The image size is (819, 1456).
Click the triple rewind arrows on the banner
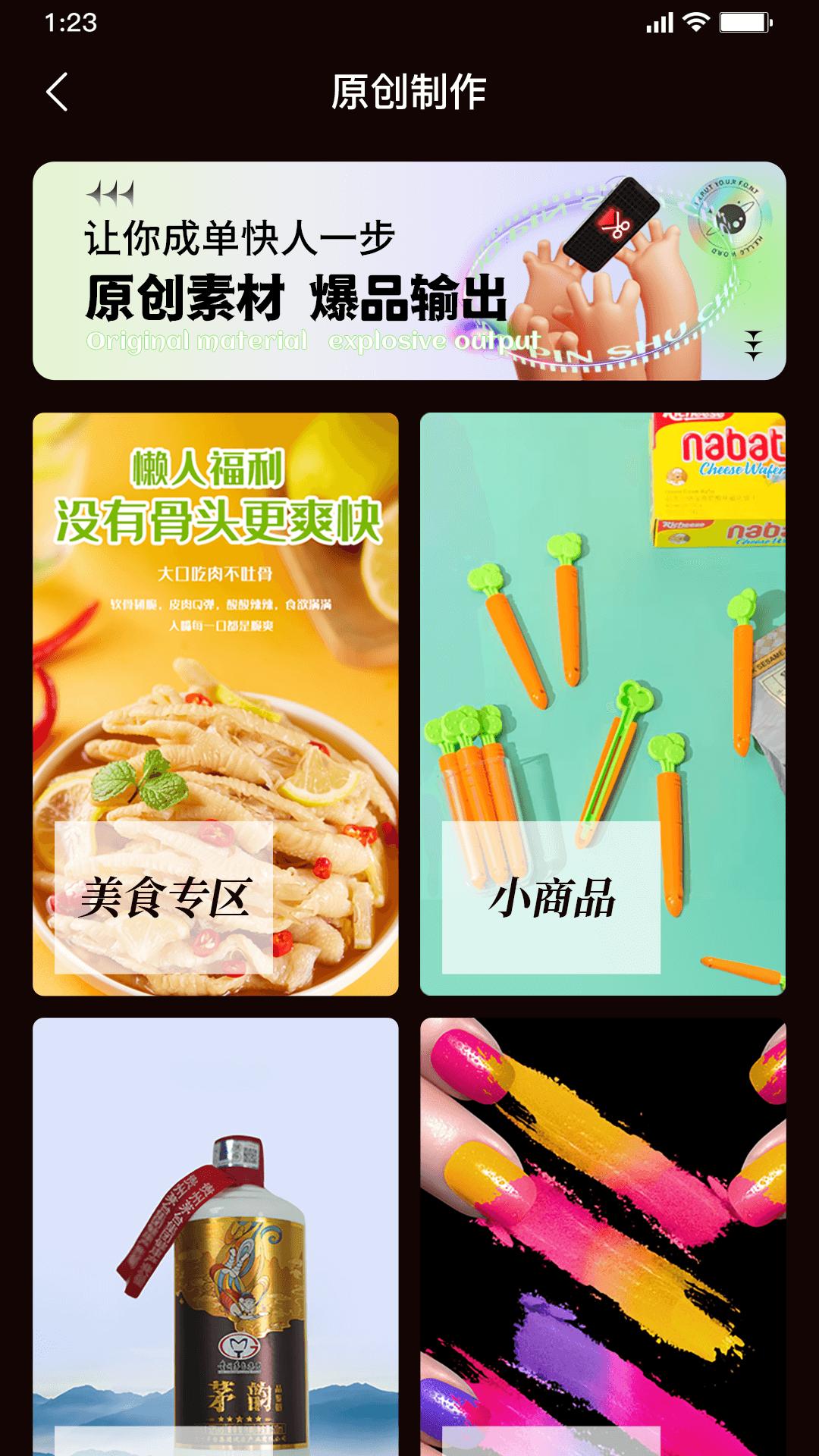click(x=110, y=196)
